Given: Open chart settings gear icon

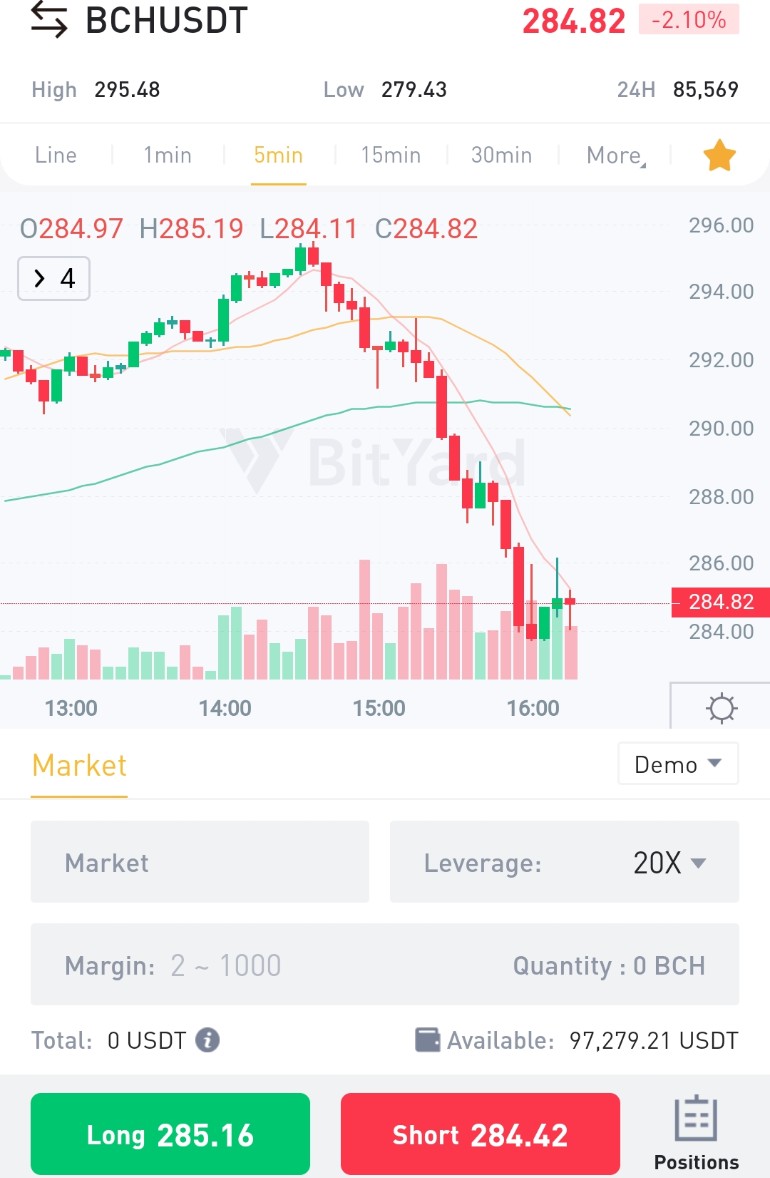Looking at the screenshot, I should click(x=721, y=708).
